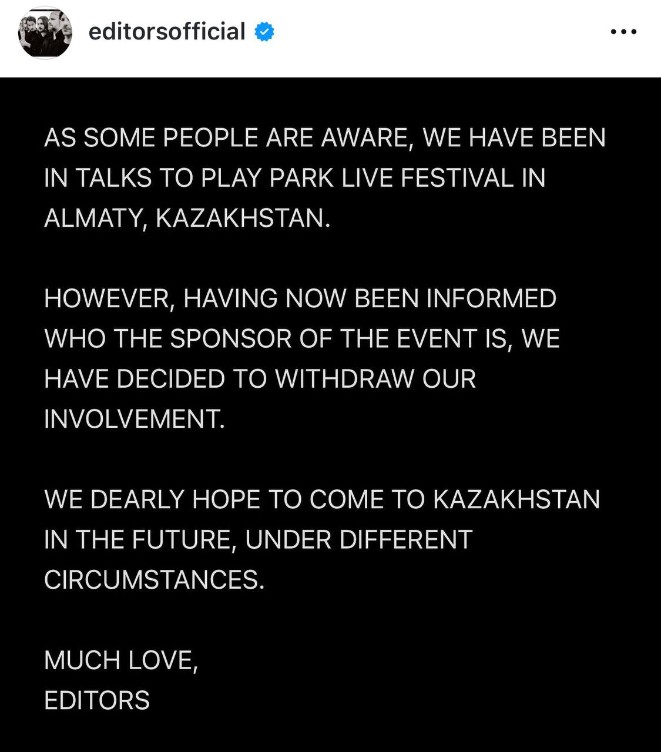Tap the Editors statement post image
The image size is (661, 752).
[330, 415]
